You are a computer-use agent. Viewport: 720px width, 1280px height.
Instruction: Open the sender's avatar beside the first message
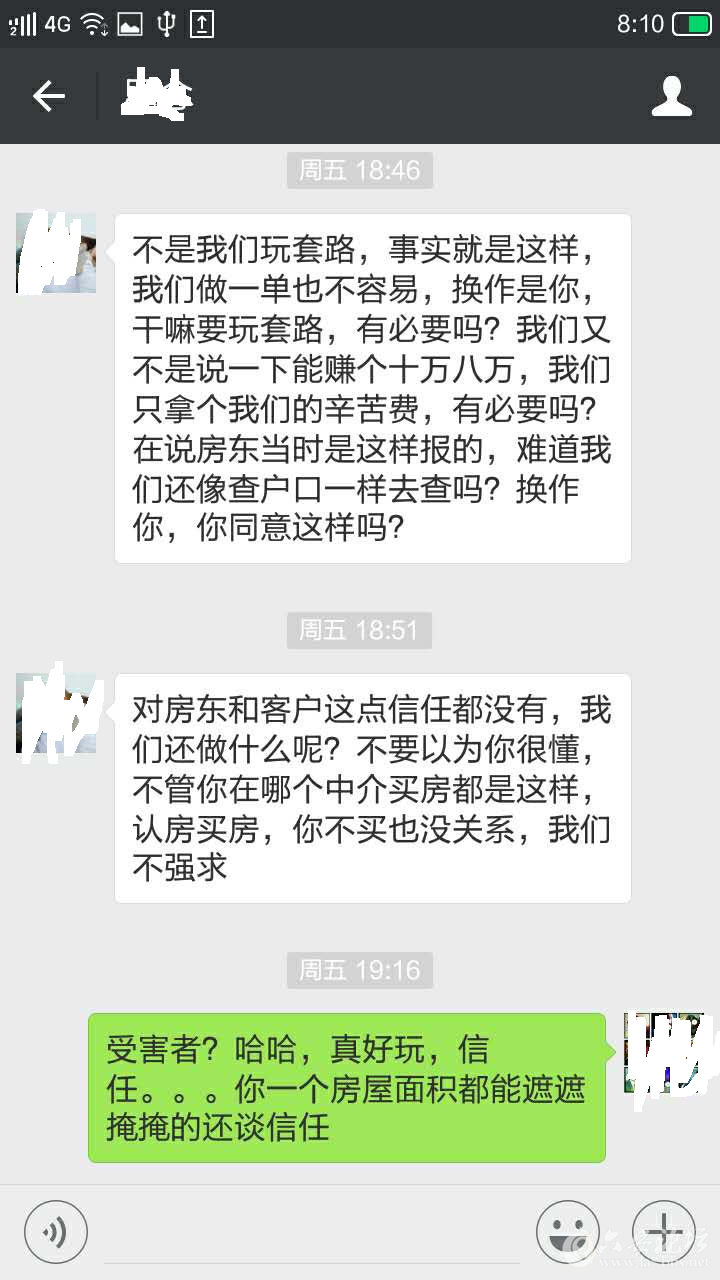click(55, 253)
